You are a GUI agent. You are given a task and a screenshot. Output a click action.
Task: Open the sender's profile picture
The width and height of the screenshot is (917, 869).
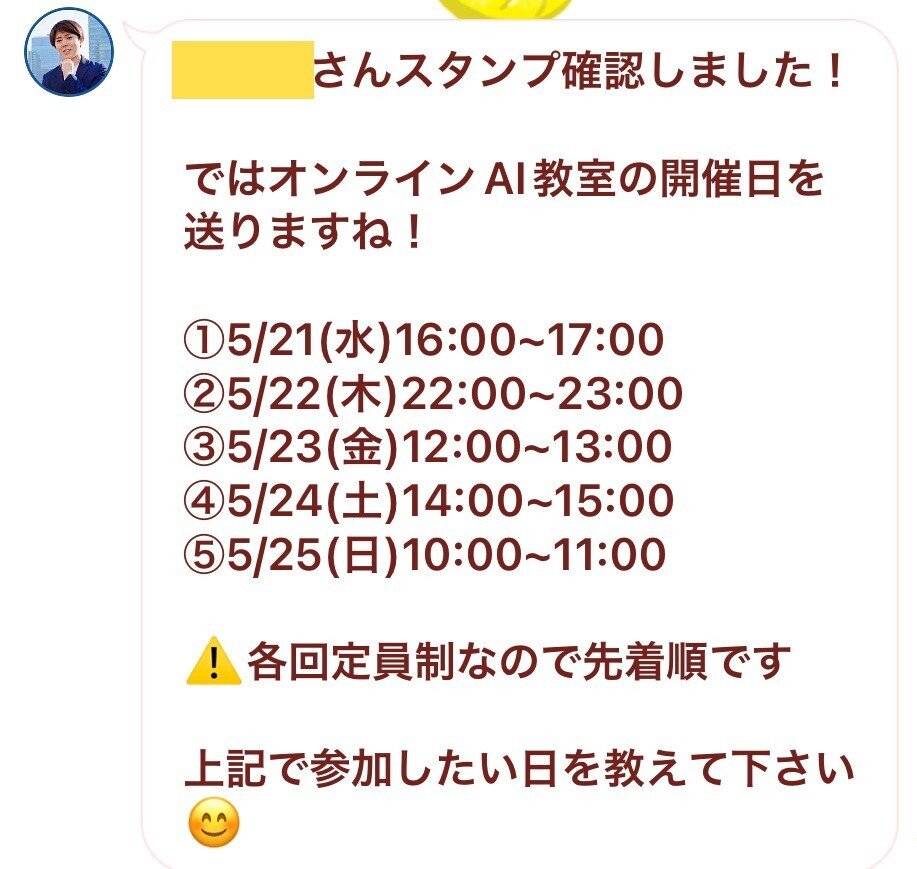(69, 51)
